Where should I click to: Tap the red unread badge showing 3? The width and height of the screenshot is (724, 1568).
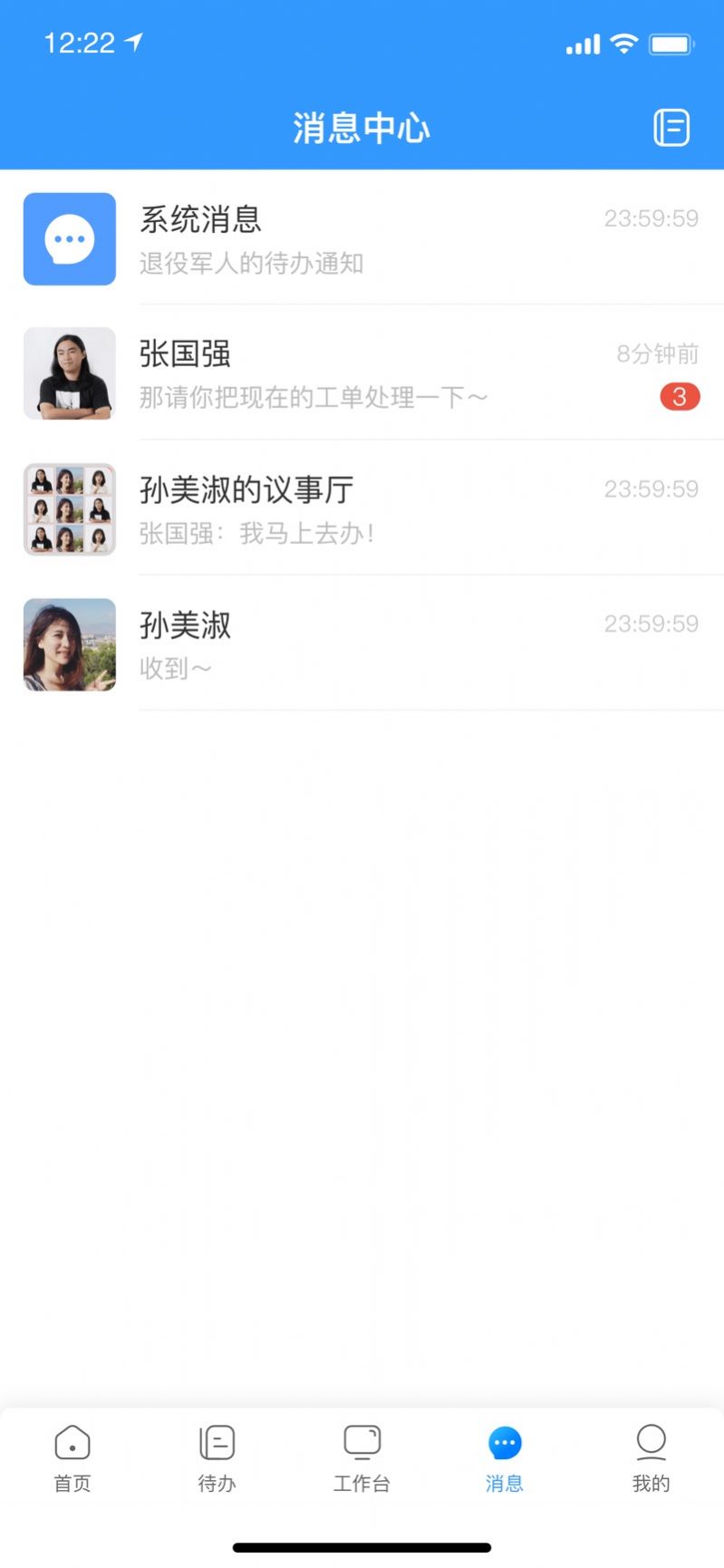point(679,397)
